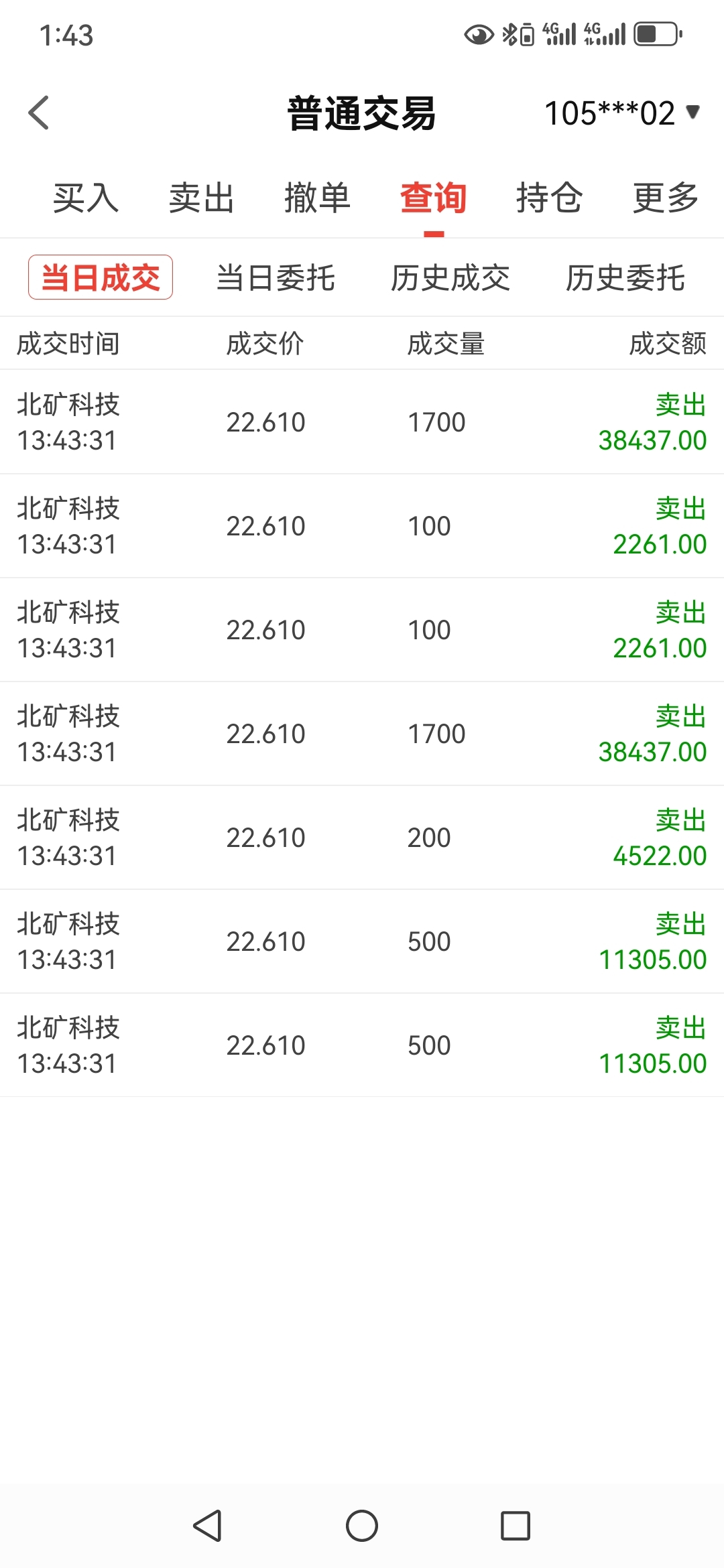724x1568 pixels.
Task: Open the 撤单 tab
Action: coord(317,198)
